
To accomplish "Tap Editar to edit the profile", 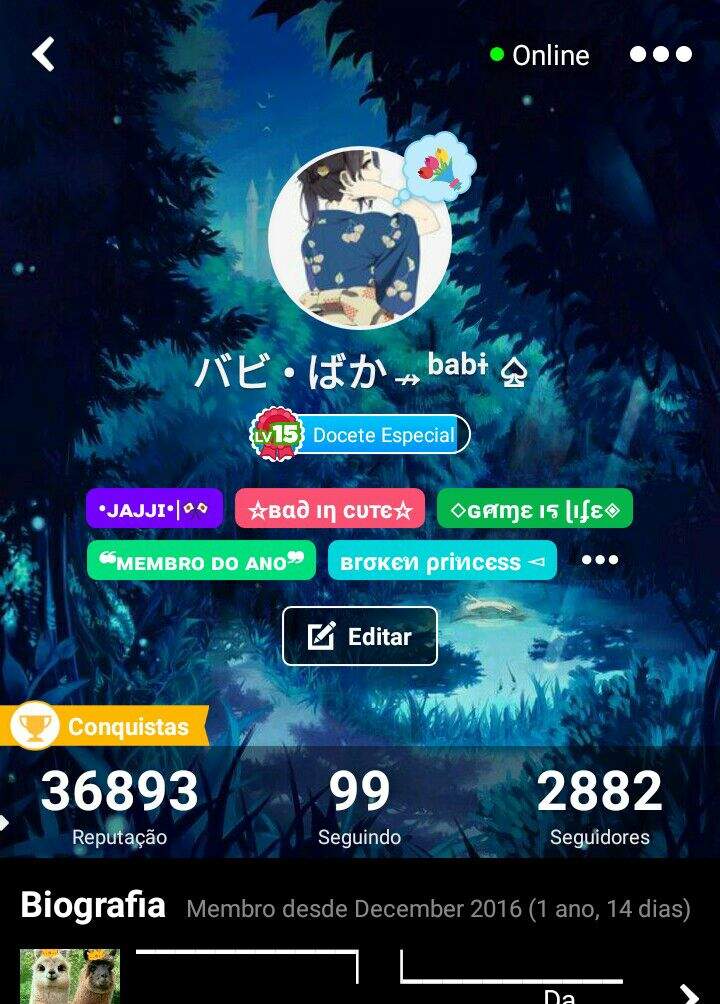I will (360, 636).
